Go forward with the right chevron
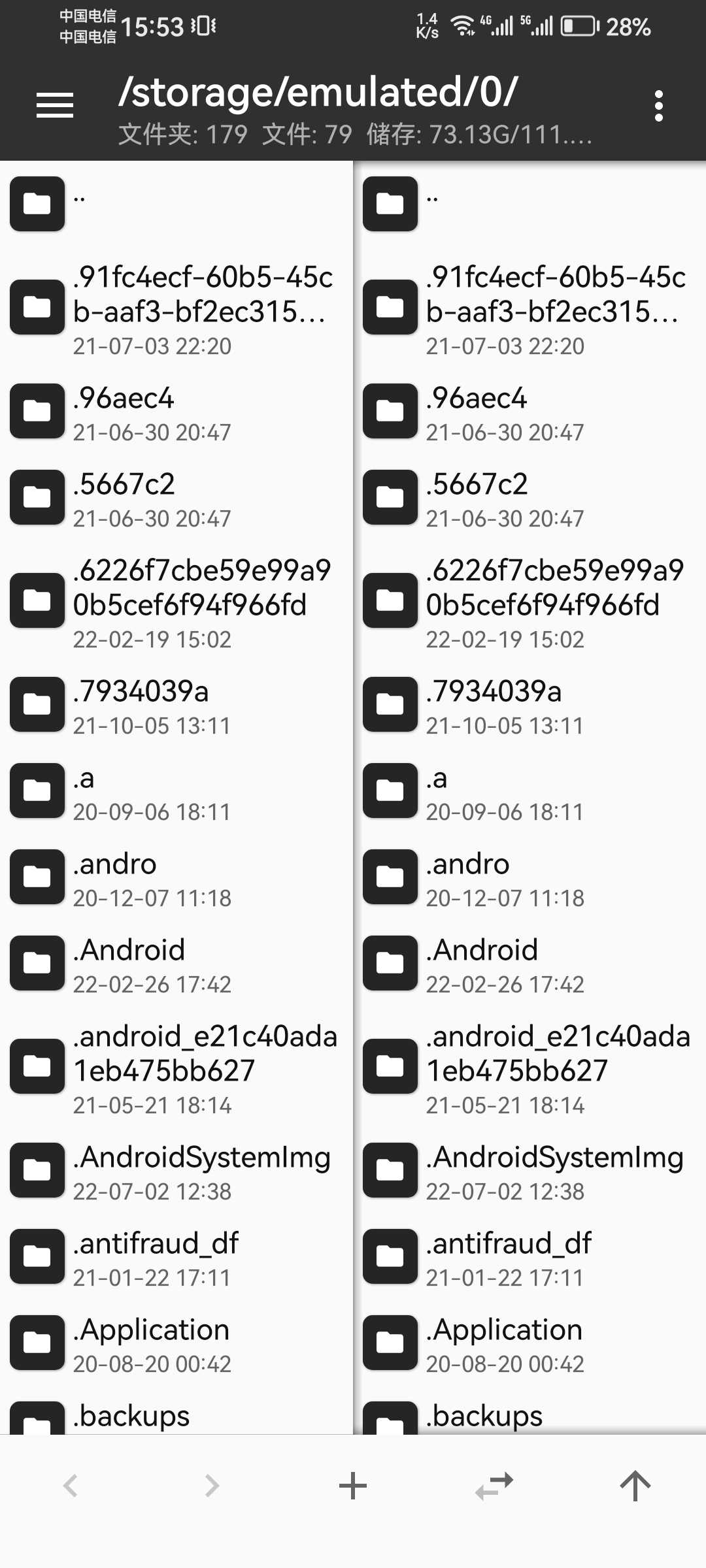706x1568 pixels. (x=212, y=1485)
